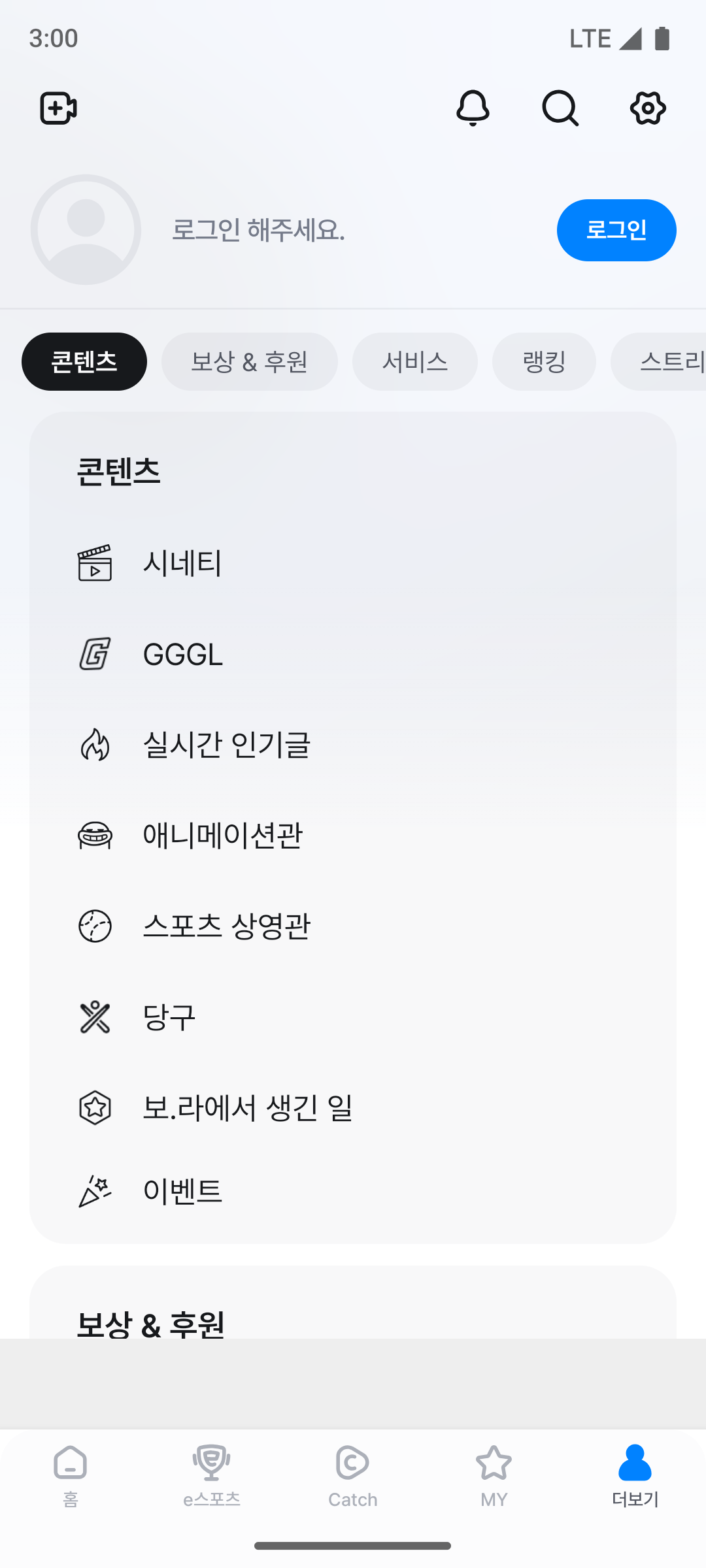
Task: Switch to the 보상 & 후원 tab
Action: (249, 361)
